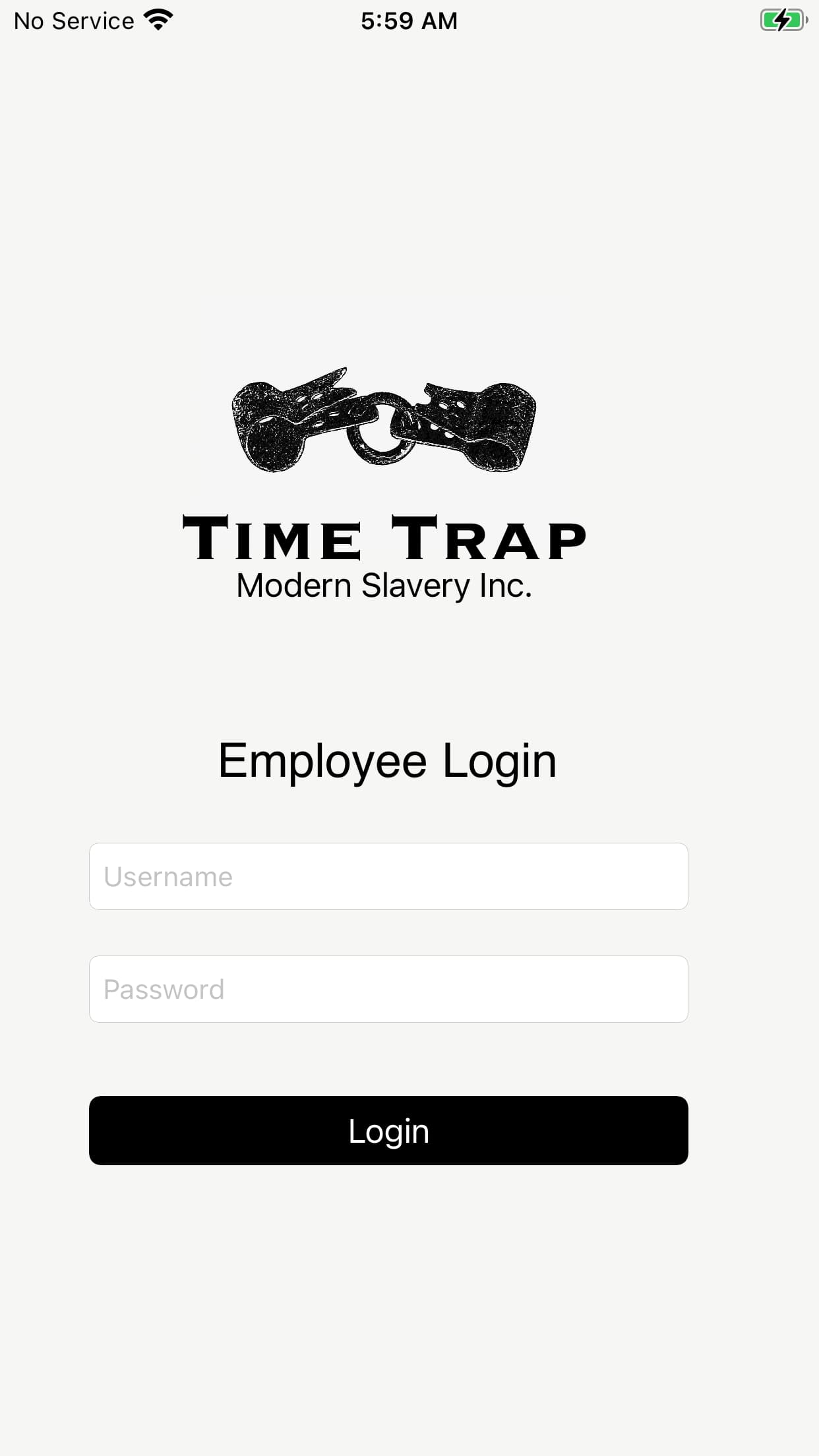Focus the Password field
This screenshot has height=1456, width=819.
tap(388, 989)
